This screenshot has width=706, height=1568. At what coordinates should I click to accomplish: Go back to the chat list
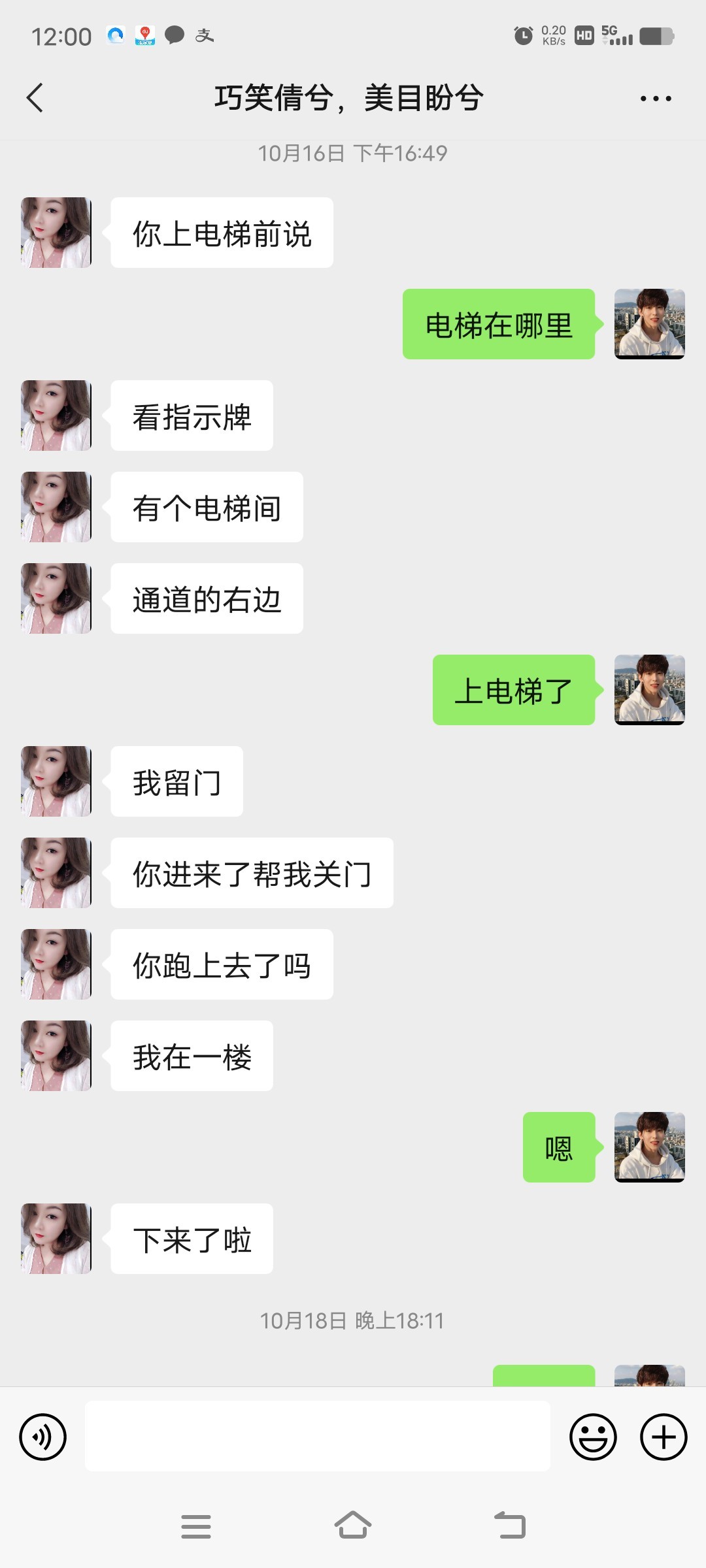(35, 99)
